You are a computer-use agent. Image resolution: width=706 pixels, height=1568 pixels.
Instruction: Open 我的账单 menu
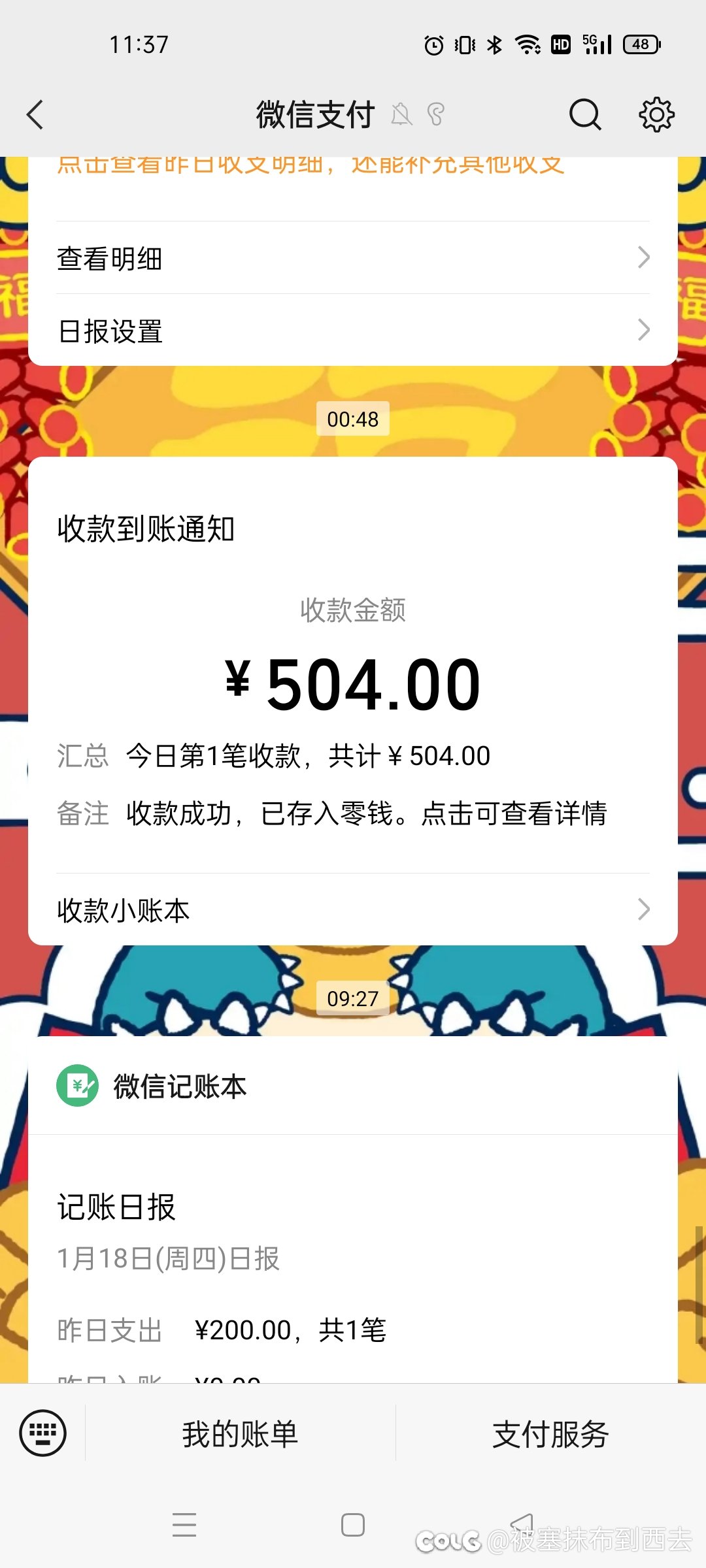(240, 1434)
